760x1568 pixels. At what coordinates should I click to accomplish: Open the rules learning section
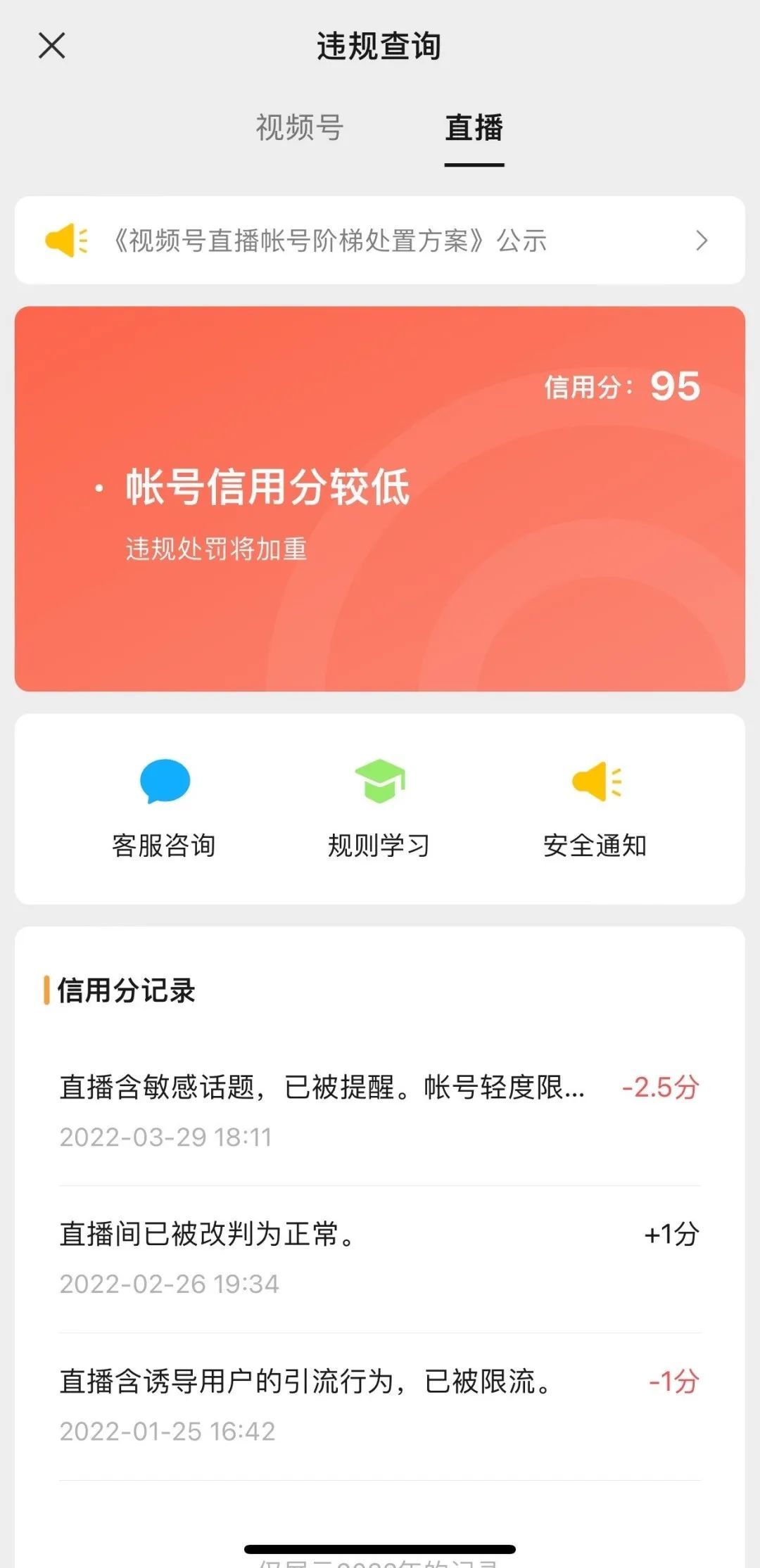(380, 846)
